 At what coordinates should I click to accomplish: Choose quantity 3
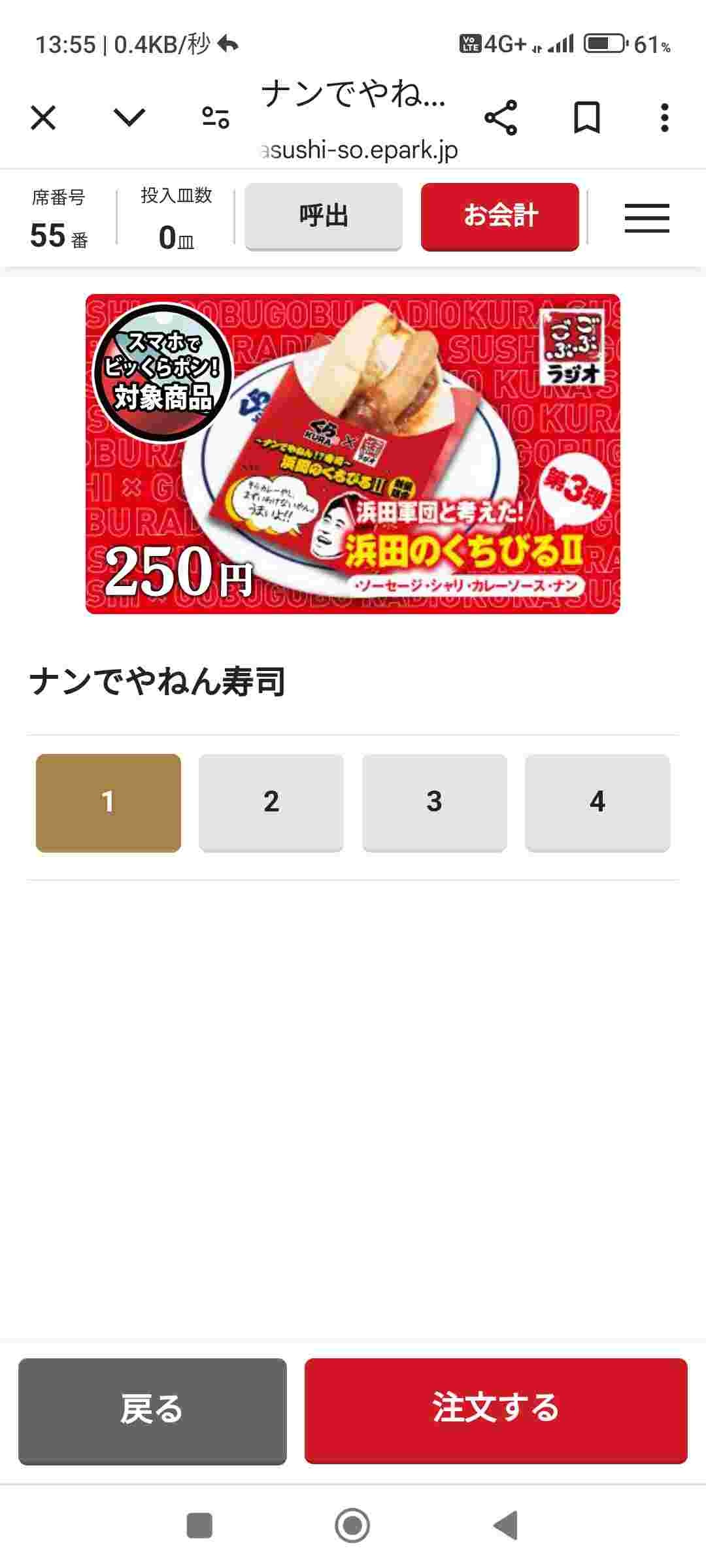435,802
